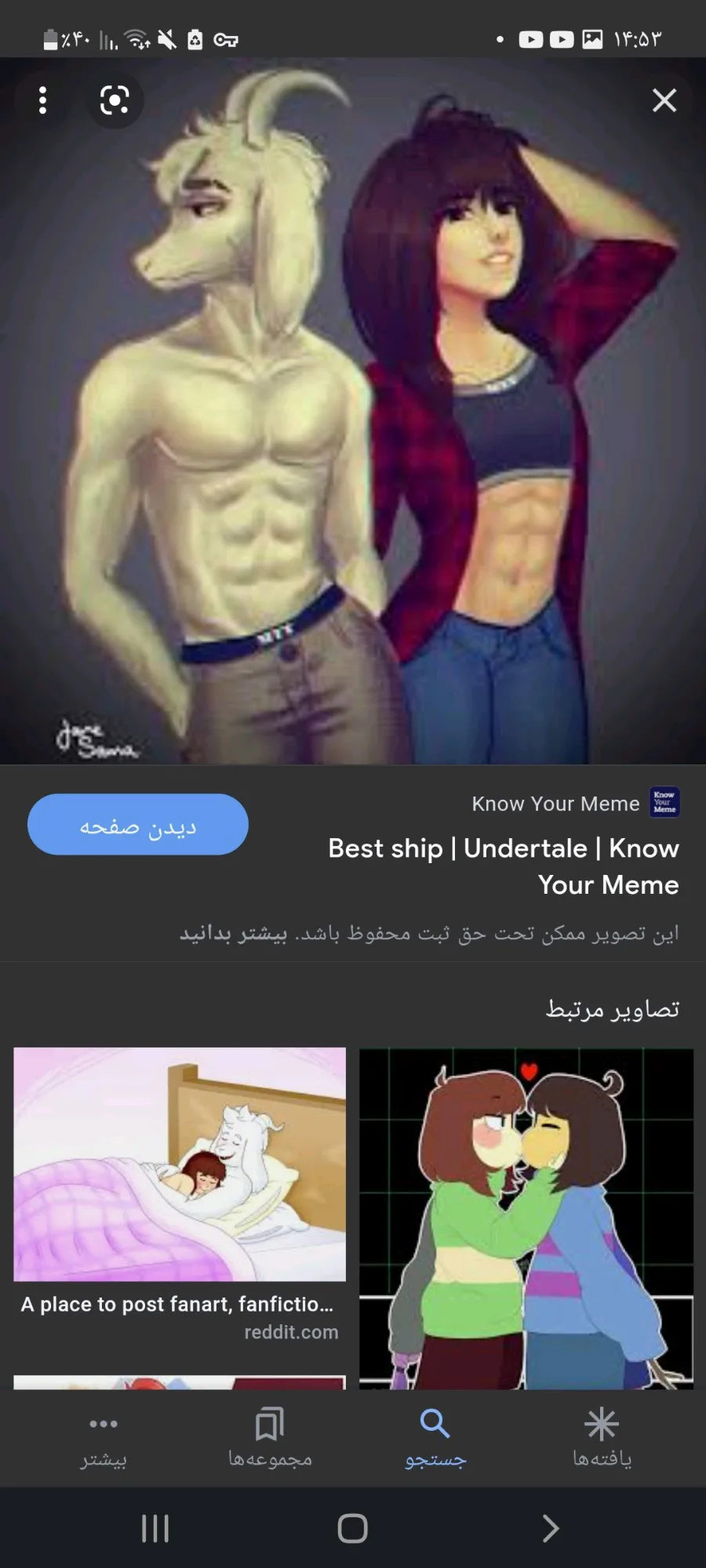
Task: Start Google Lens image search
Action: [x=115, y=100]
